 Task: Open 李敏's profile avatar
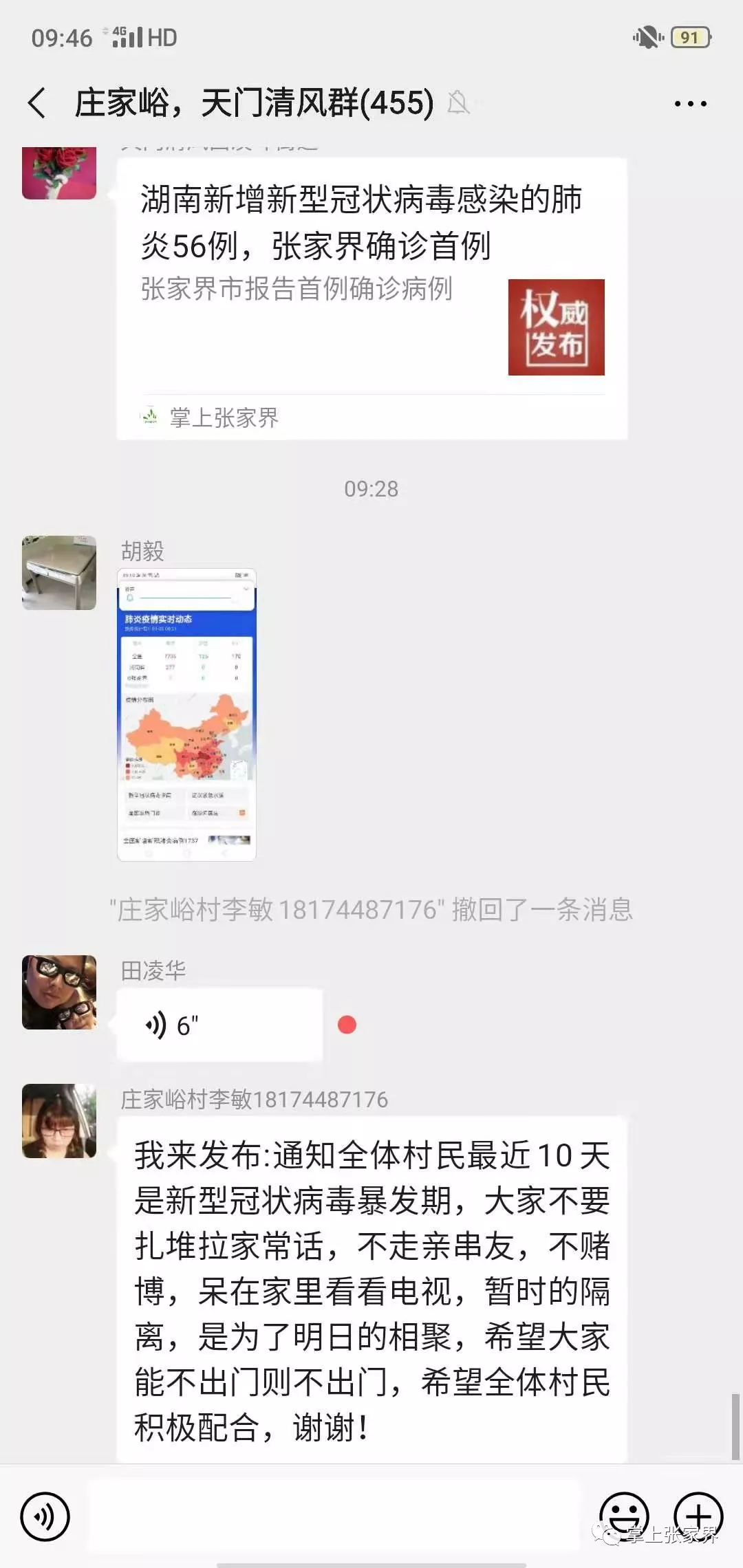(59, 1122)
